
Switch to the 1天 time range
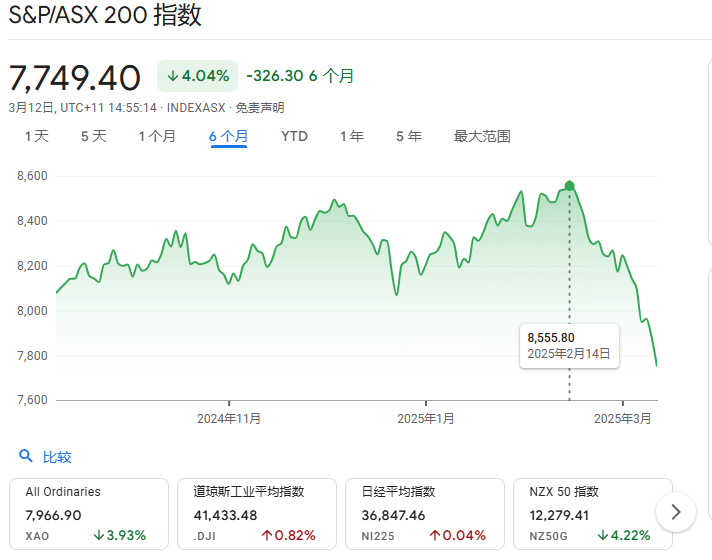36,136
